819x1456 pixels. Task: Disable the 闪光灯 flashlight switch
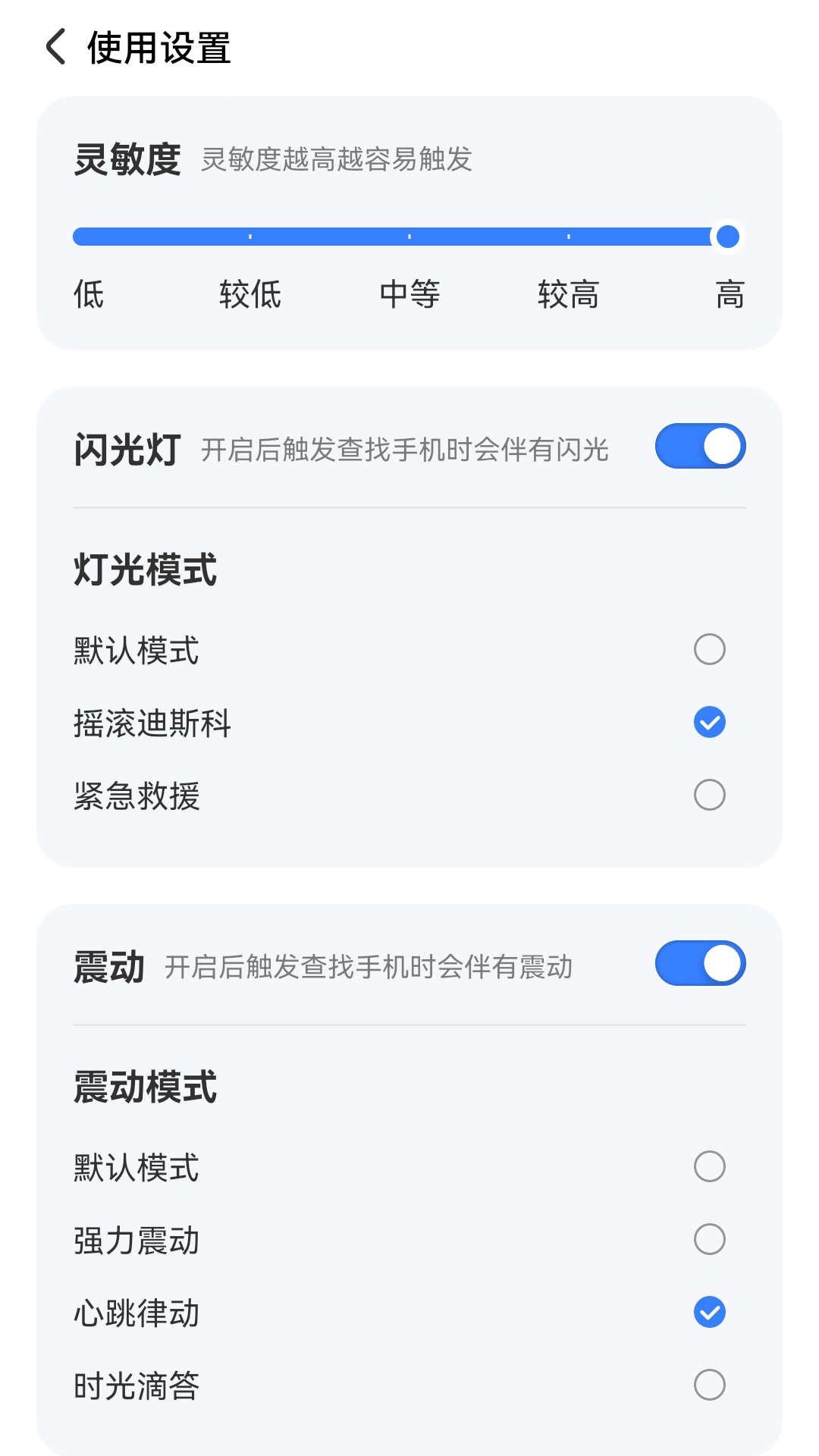(x=700, y=446)
